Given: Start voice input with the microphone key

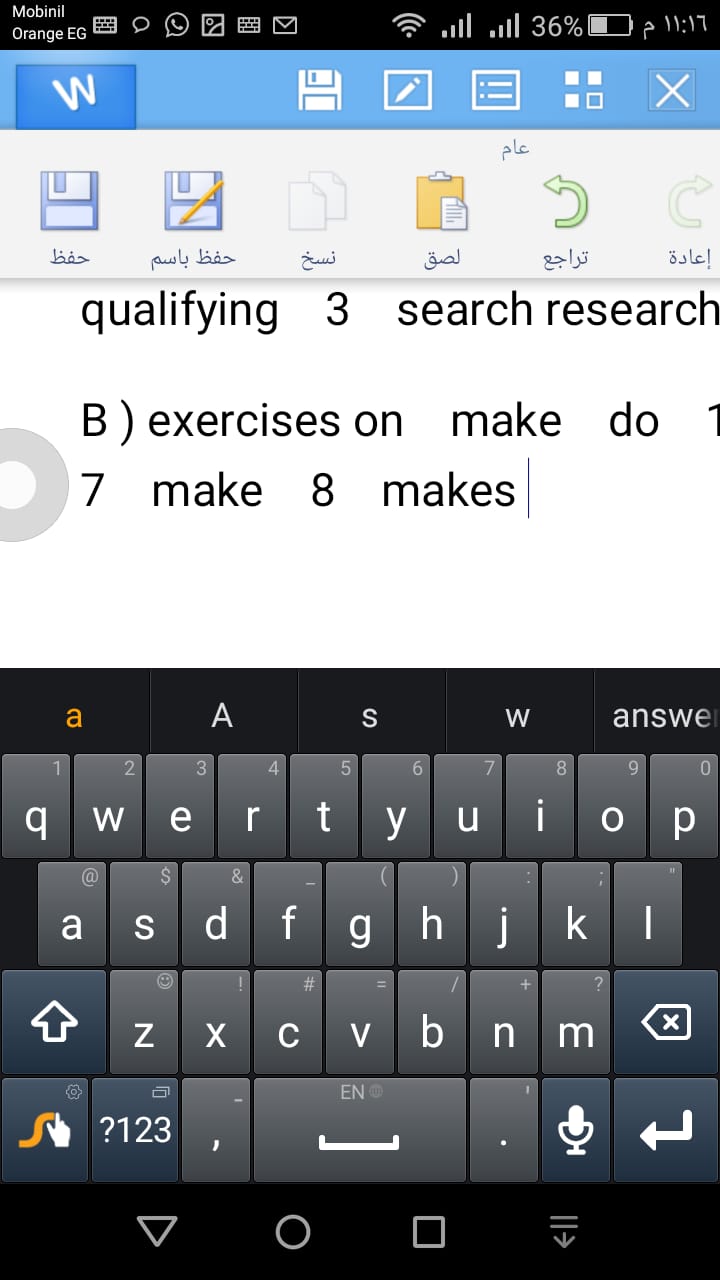Looking at the screenshot, I should (575, 1130).
